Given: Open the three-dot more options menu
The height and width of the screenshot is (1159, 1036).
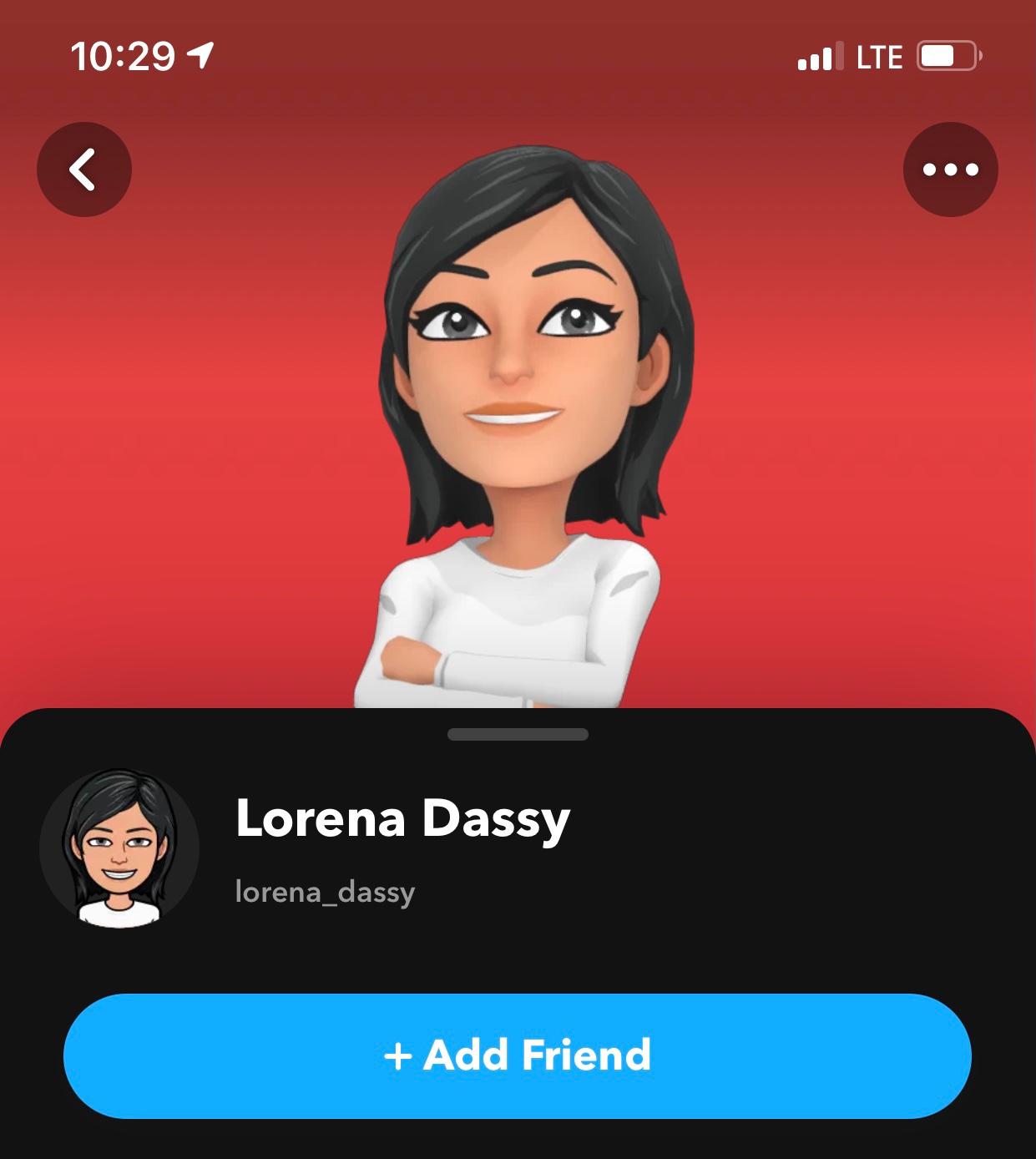Looking at the screenshot, I should click(950, 170).
